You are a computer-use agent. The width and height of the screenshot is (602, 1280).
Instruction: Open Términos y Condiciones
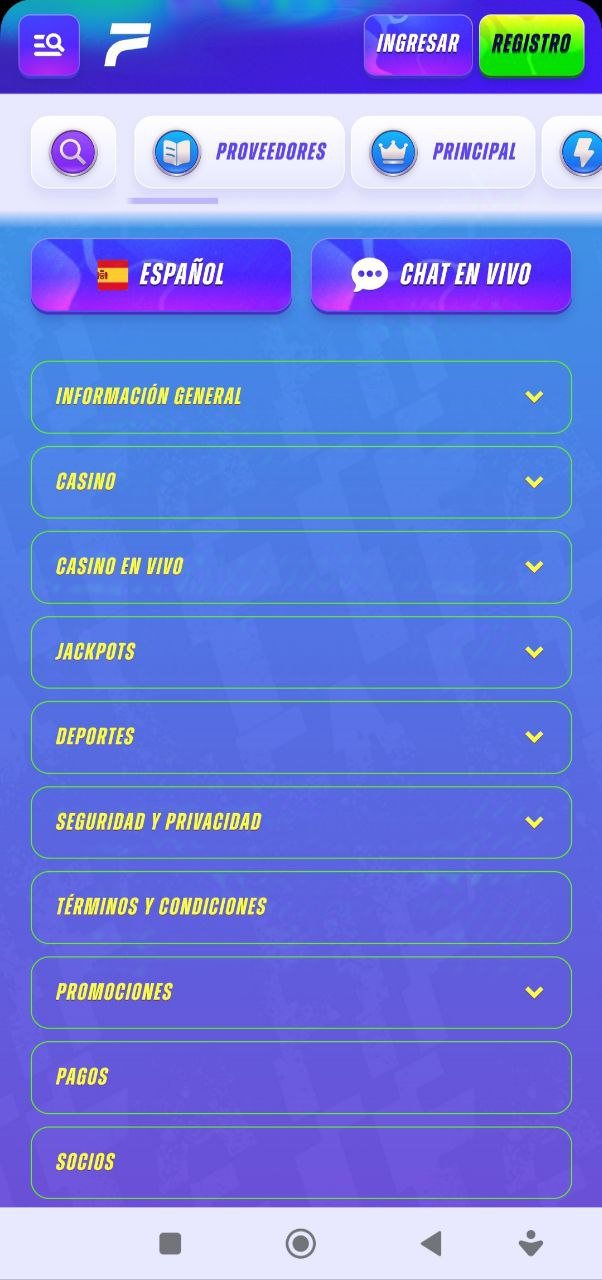coord(301,907)
